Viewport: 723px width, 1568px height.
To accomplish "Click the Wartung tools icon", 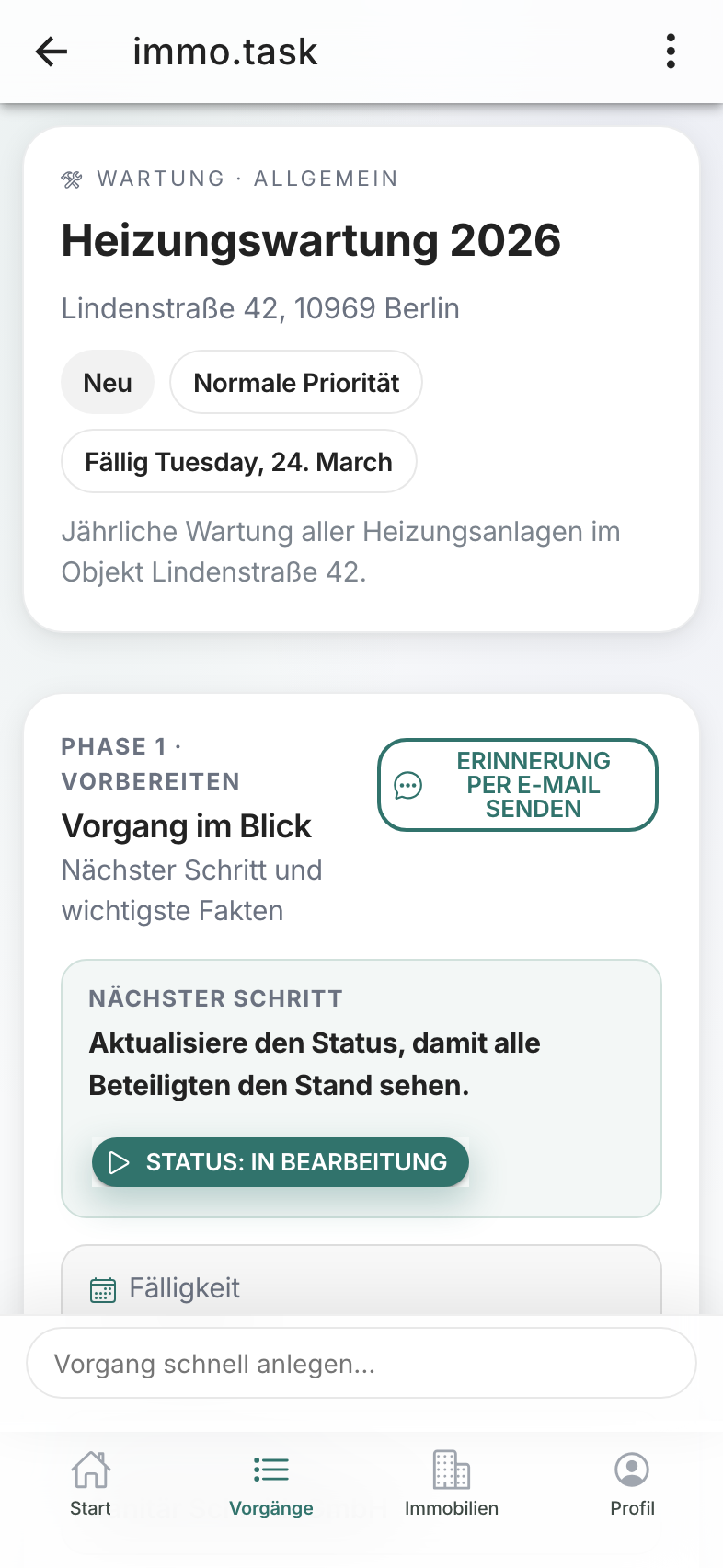I will pyautogui.click(x=73, y=178).
